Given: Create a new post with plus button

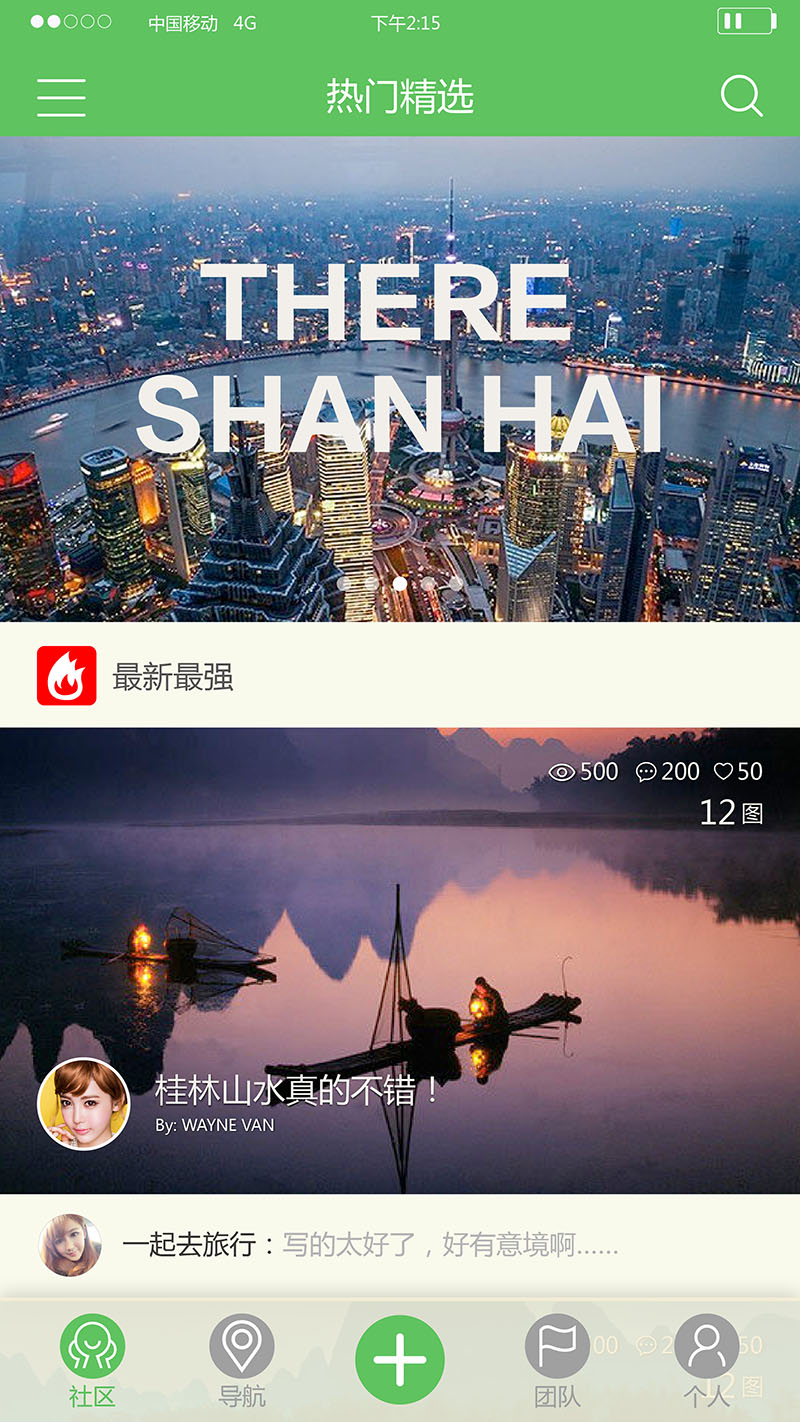Looking at the screenshot, I should click(400, 1360).
